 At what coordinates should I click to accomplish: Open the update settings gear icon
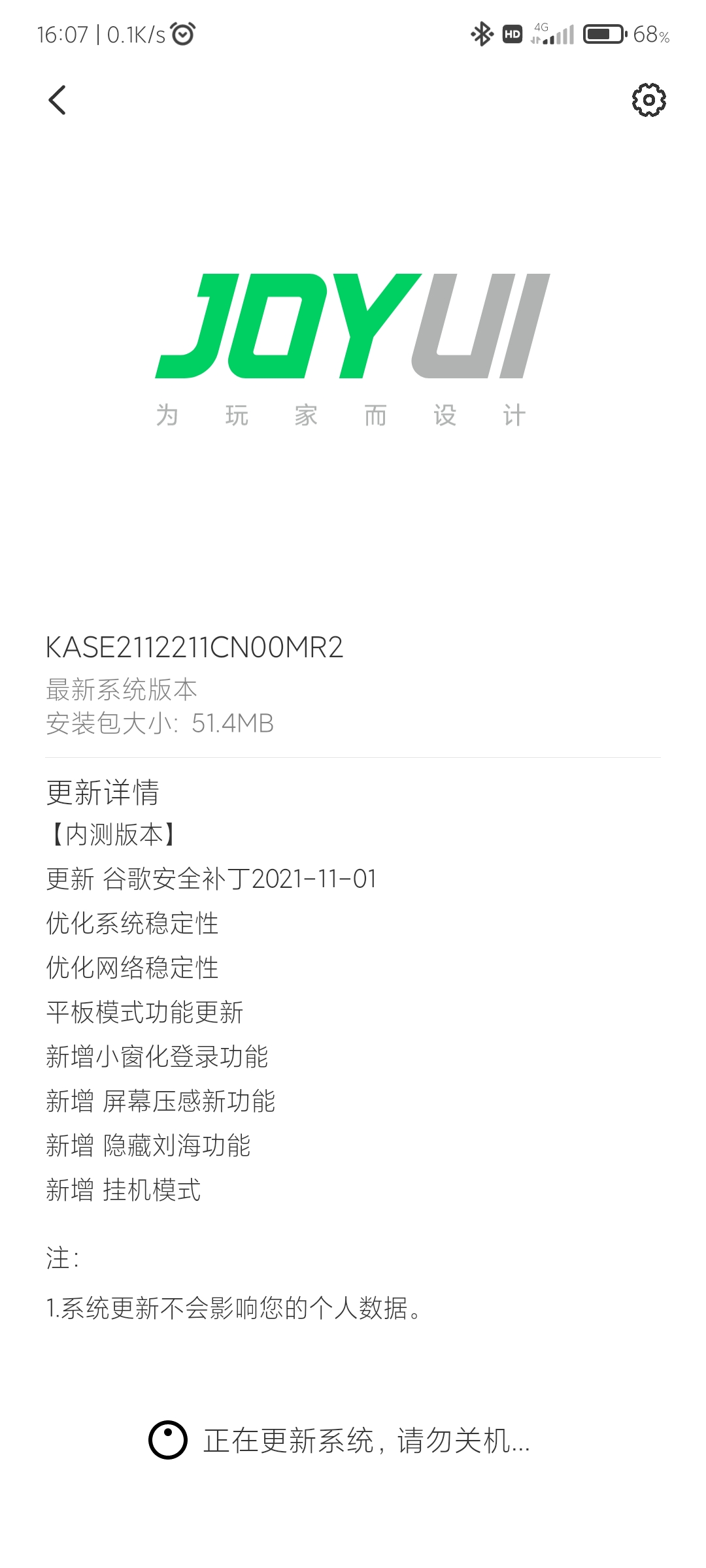pos(648,100)
